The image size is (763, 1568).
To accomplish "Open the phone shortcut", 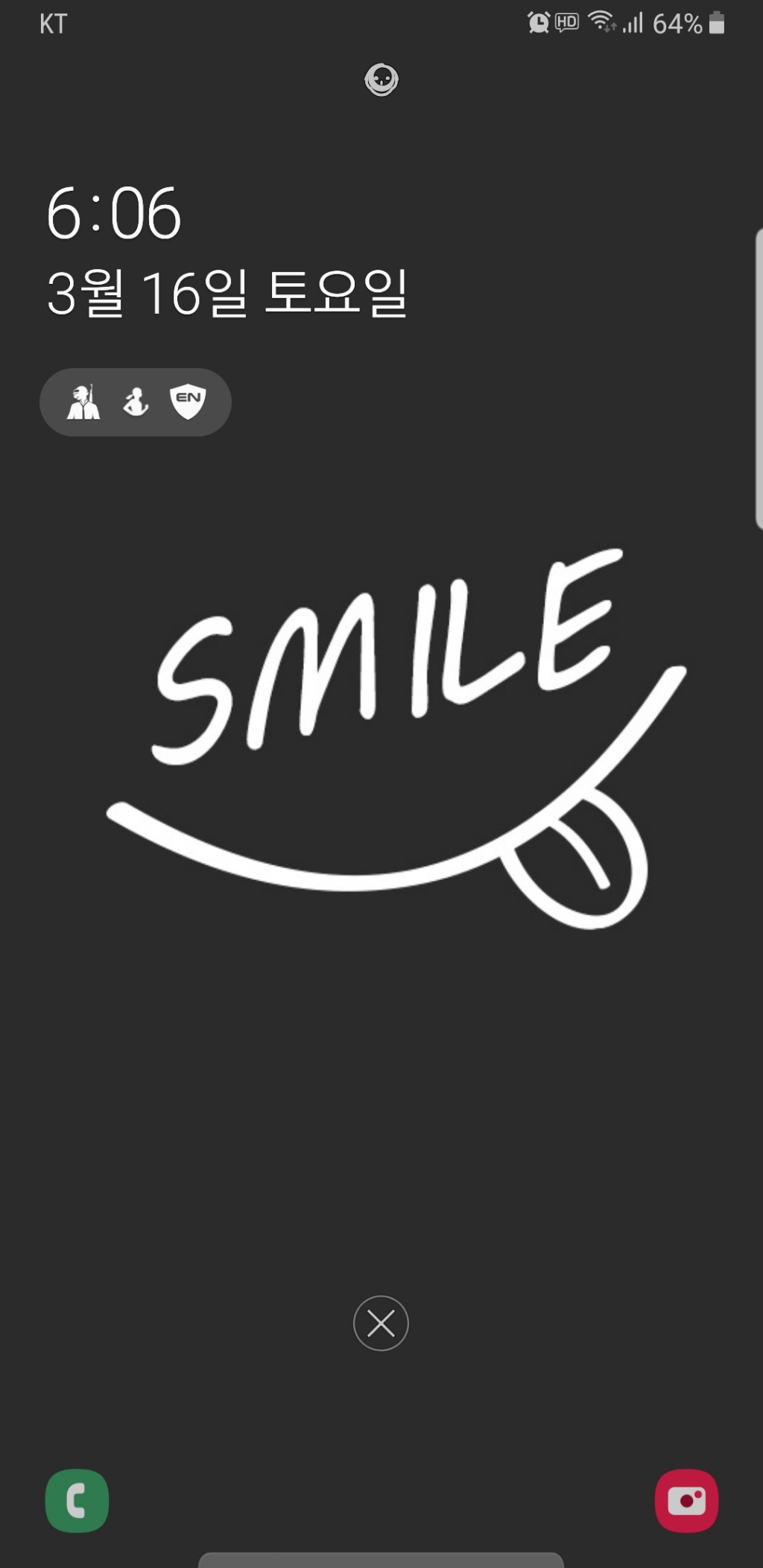I will tap(77, 1500).
